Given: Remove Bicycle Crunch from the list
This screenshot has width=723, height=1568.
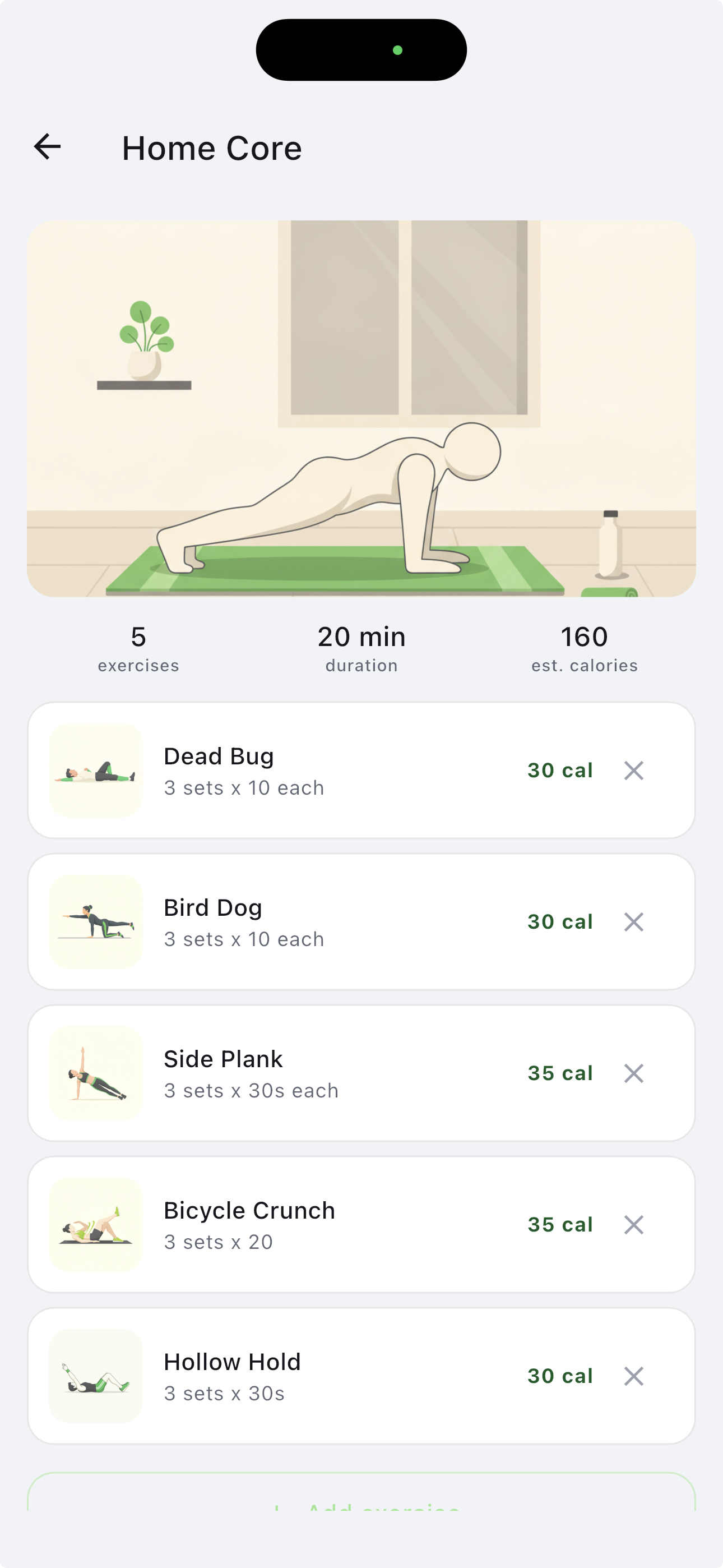Looking at the screenshot, I should pos(633,1225).
